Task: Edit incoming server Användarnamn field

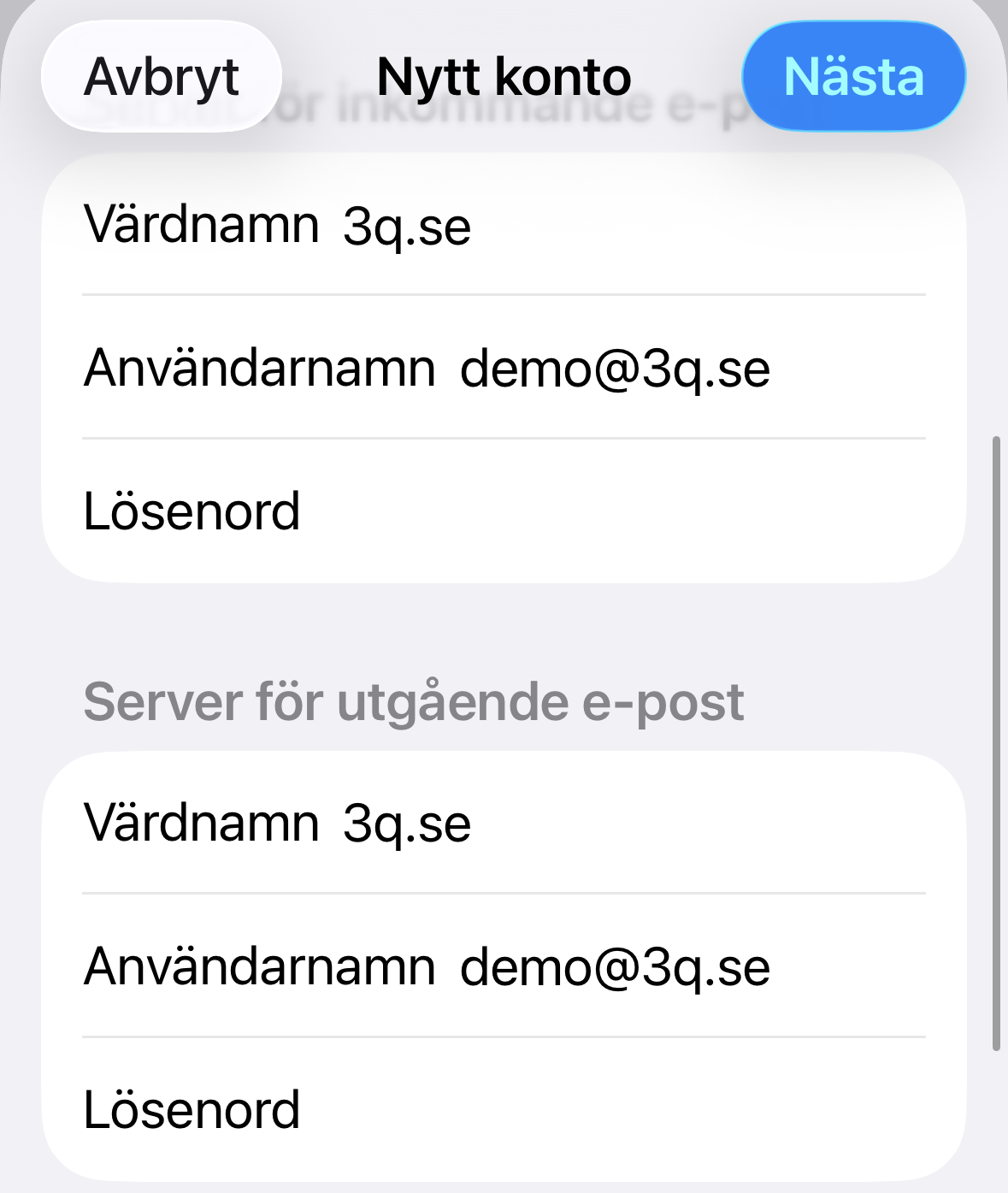Action: pos(615,369)
